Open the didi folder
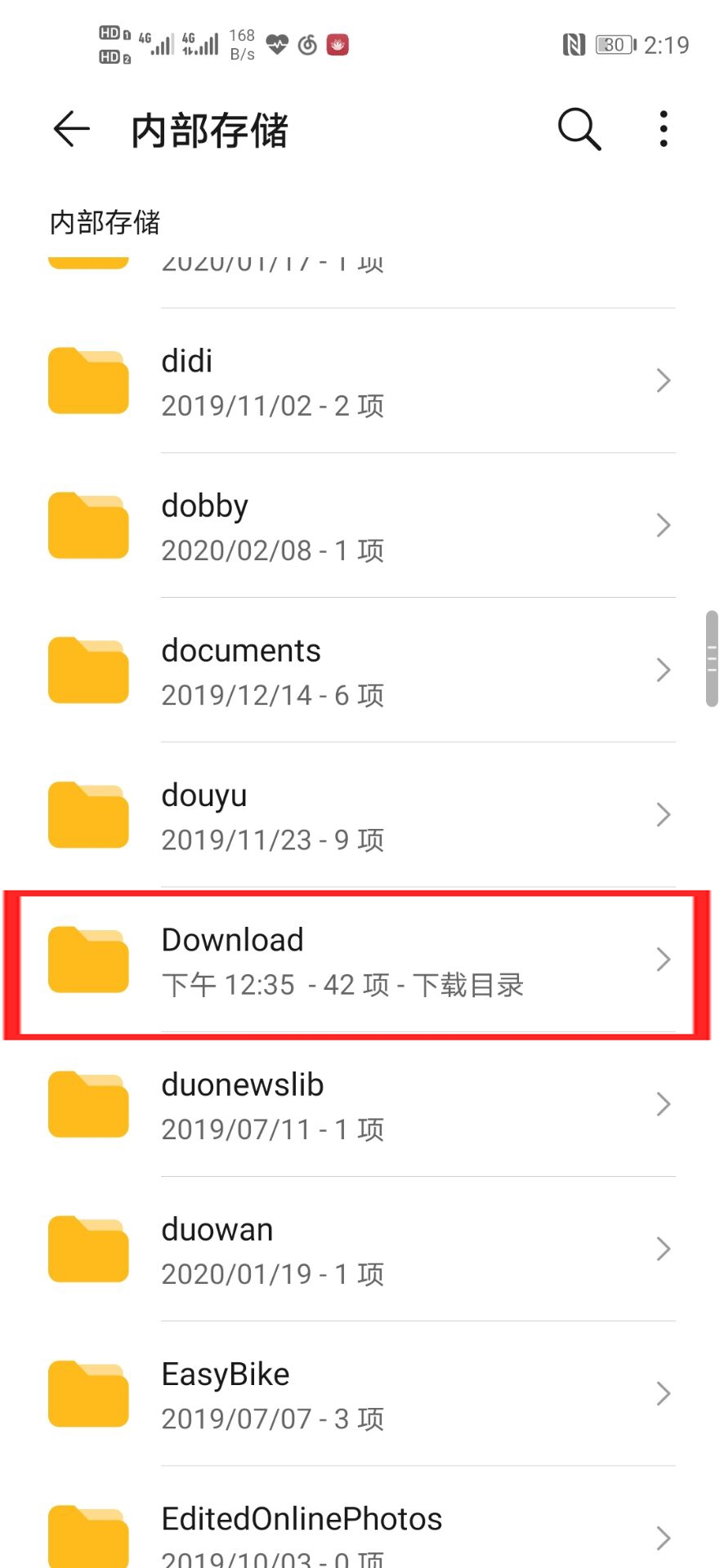Image resolution: width=724 pixels, height=1568 pixels. click(360, 381)
